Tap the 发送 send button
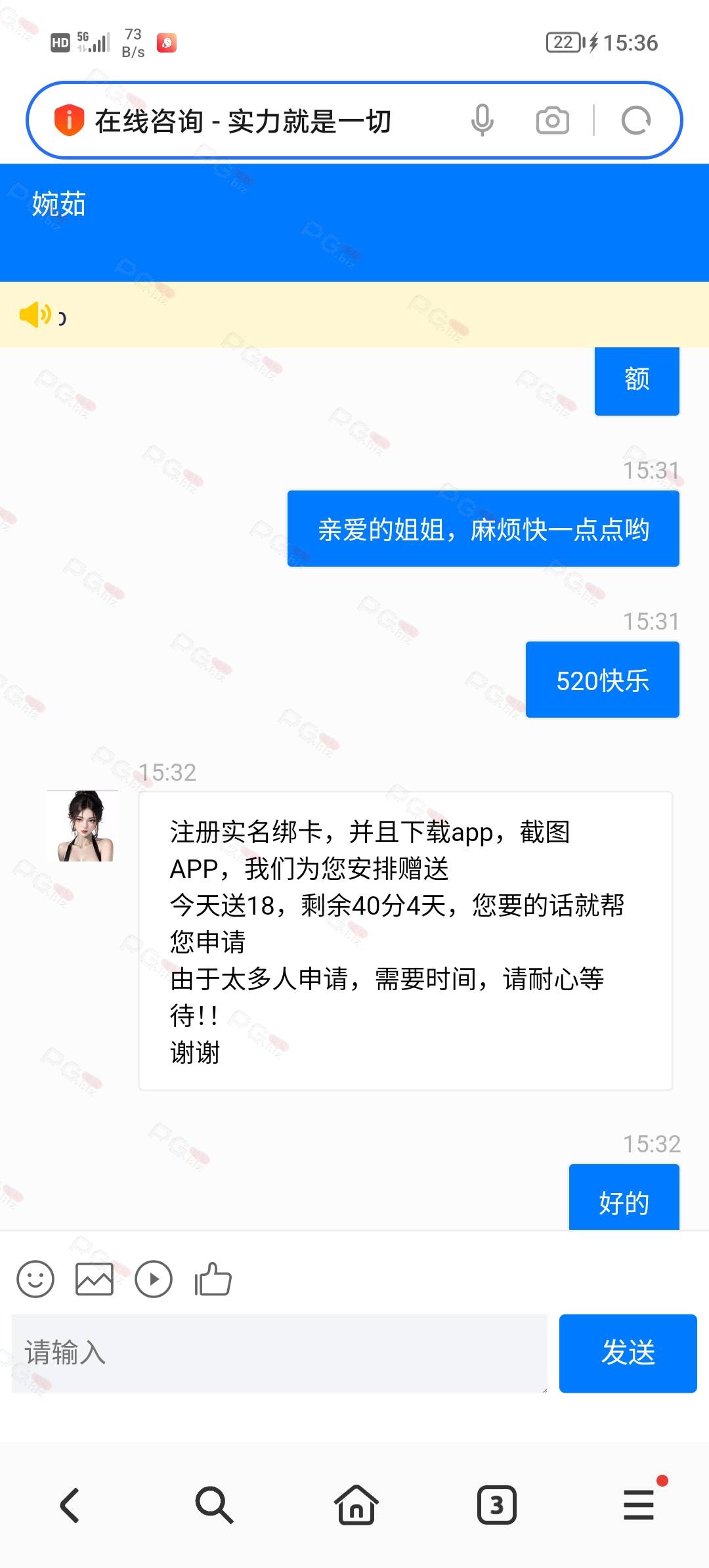This screenshot has width=709, height=1568. point(628,1353)
